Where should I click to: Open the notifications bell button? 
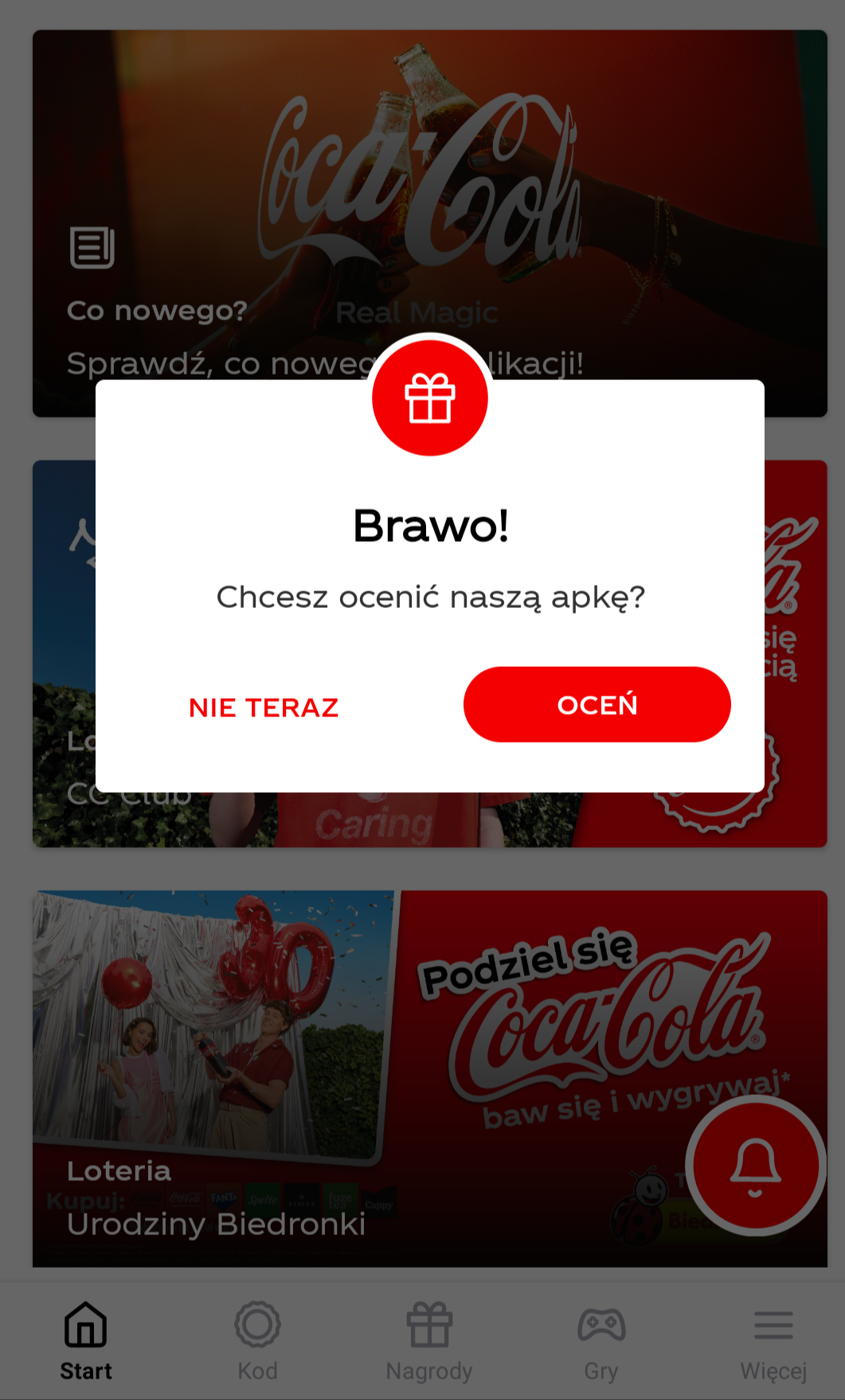click(754, 1166)
